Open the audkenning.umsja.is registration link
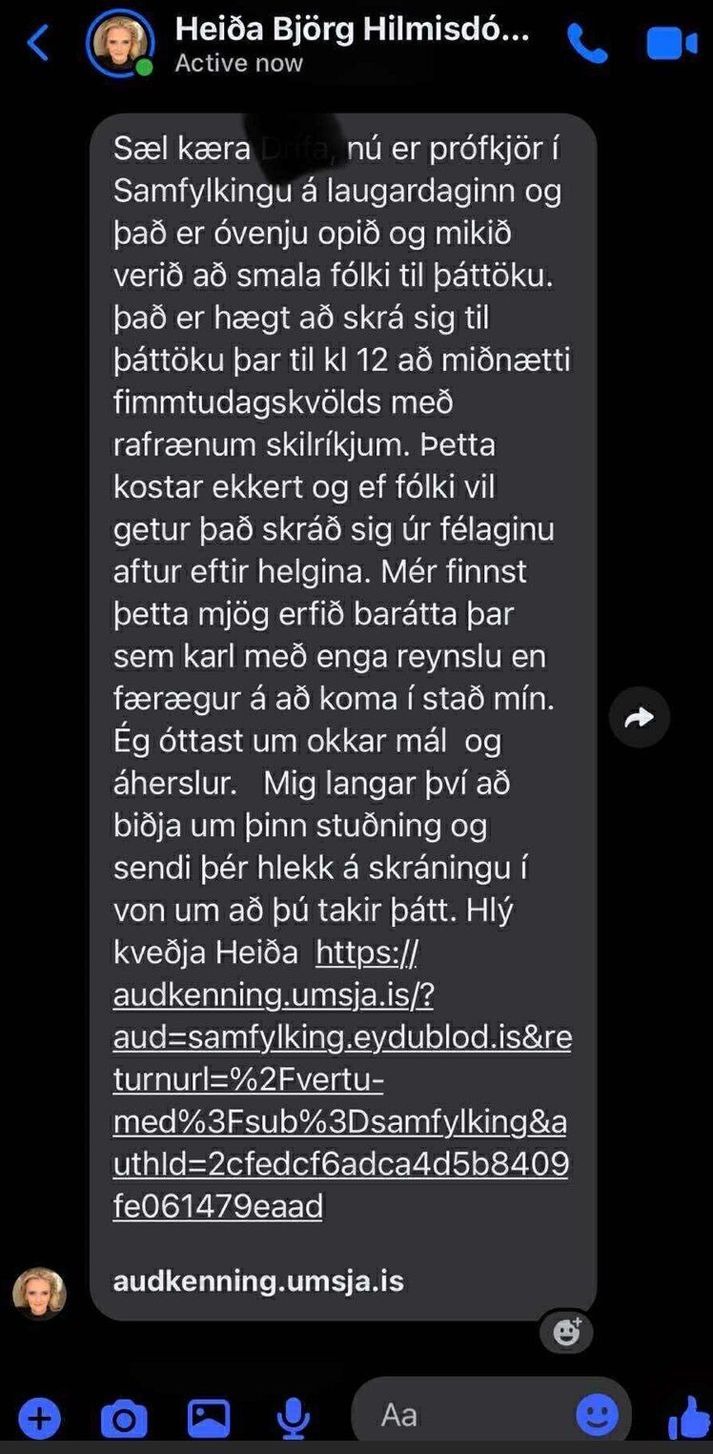Image resolution: width=713 pixels, height=1454 pixels. tap(341, 1080)
